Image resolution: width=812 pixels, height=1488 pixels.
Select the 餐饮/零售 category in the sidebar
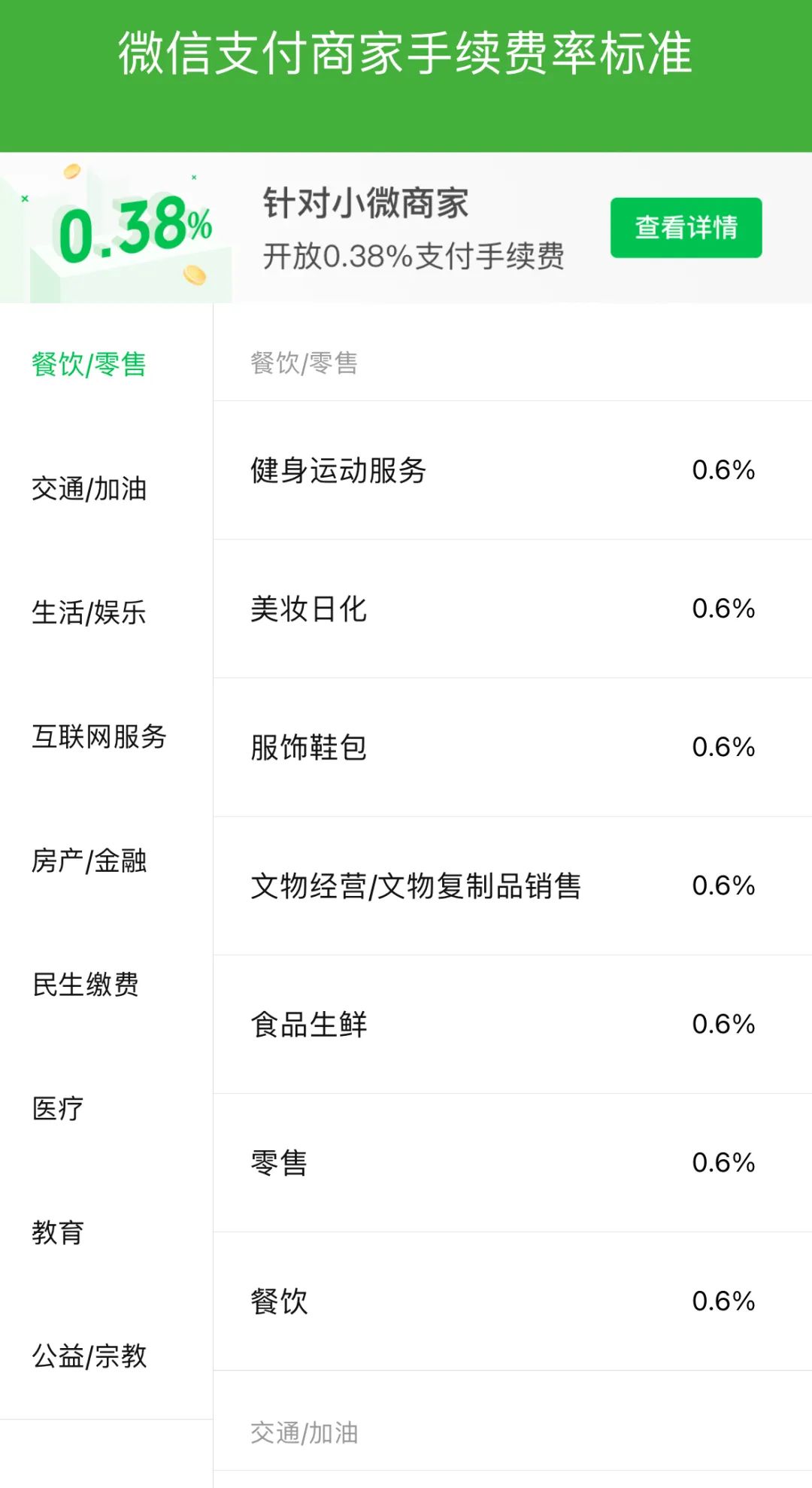click(88, 366)
